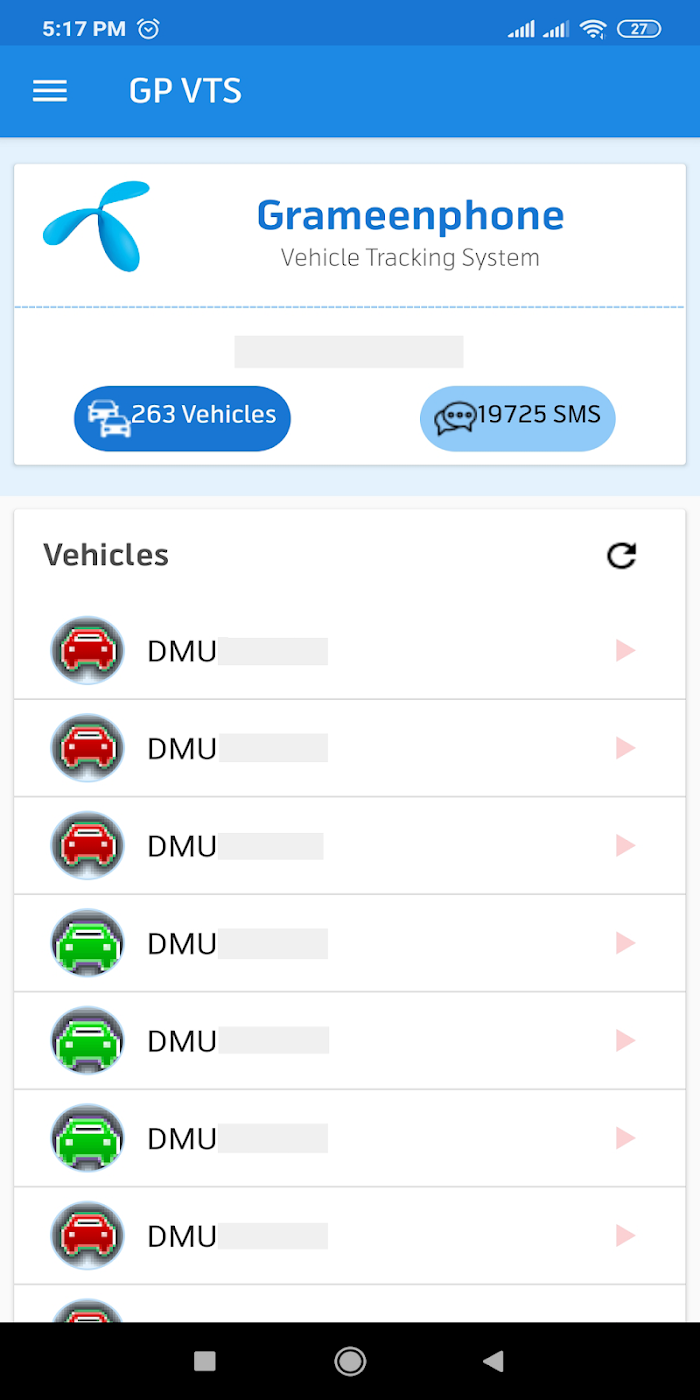
Task: Go to the system home screen
Action: click(350, 1361)
